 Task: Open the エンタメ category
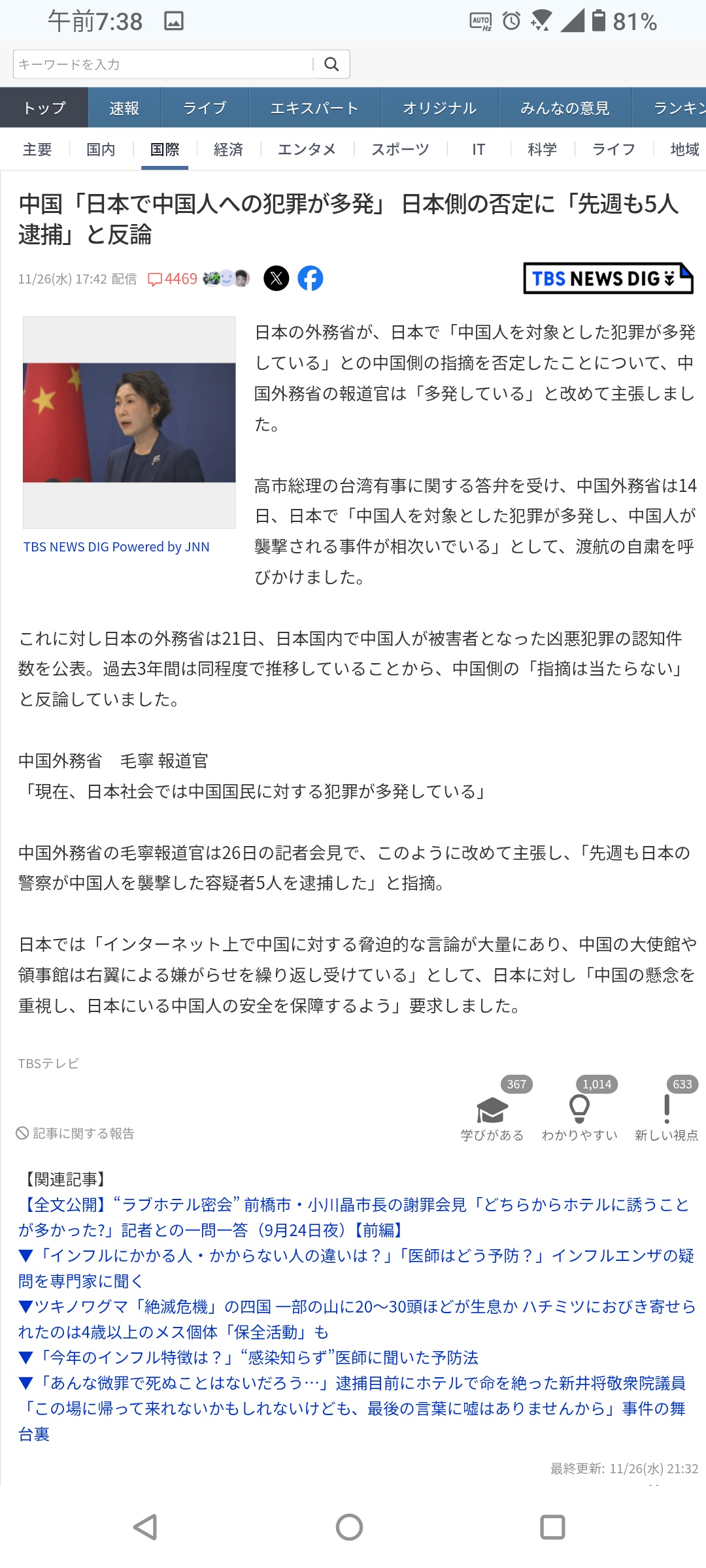pyautogui.click(x=307, y=150)
